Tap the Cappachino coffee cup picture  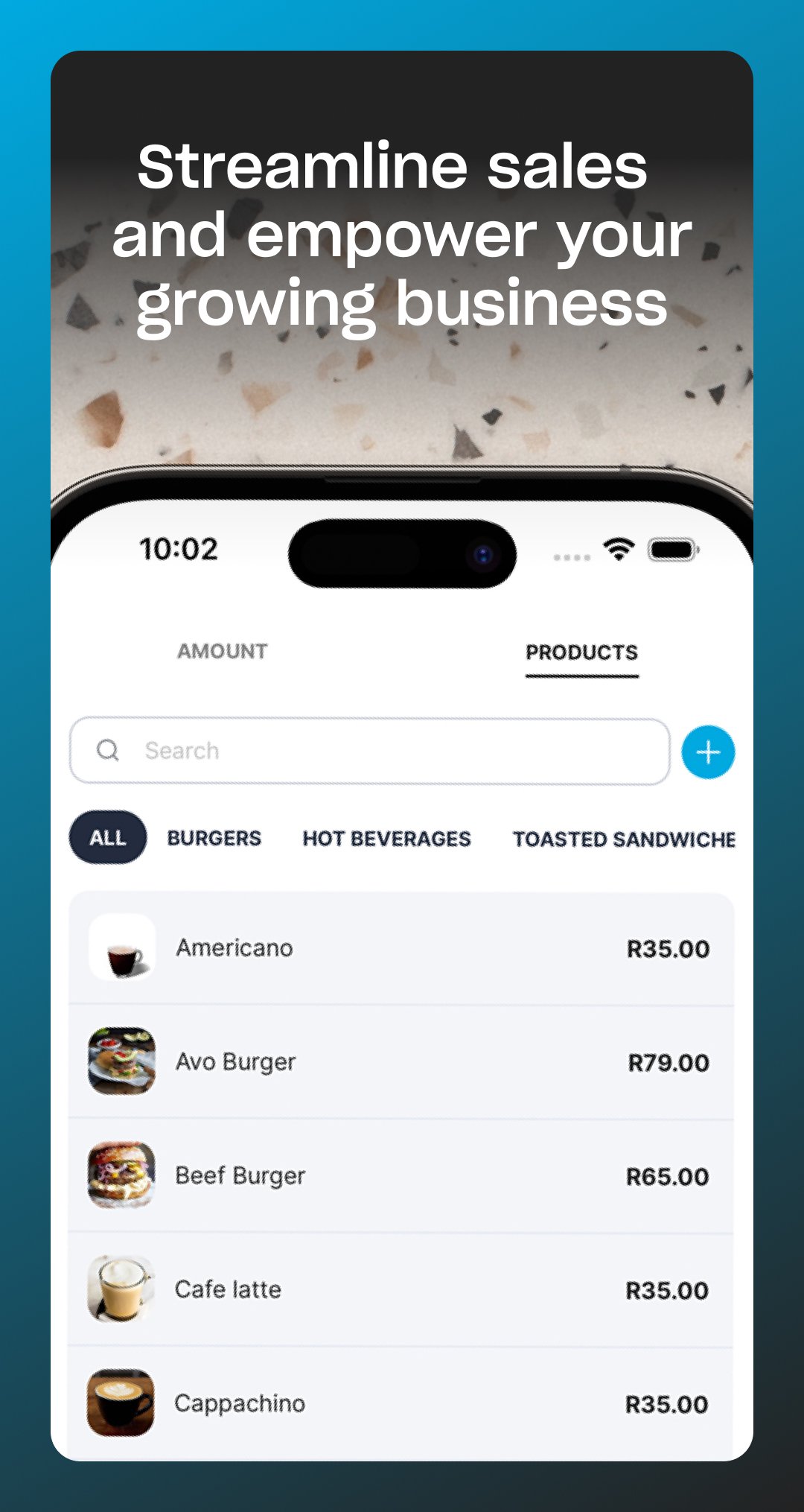(x=122, y=1403)
